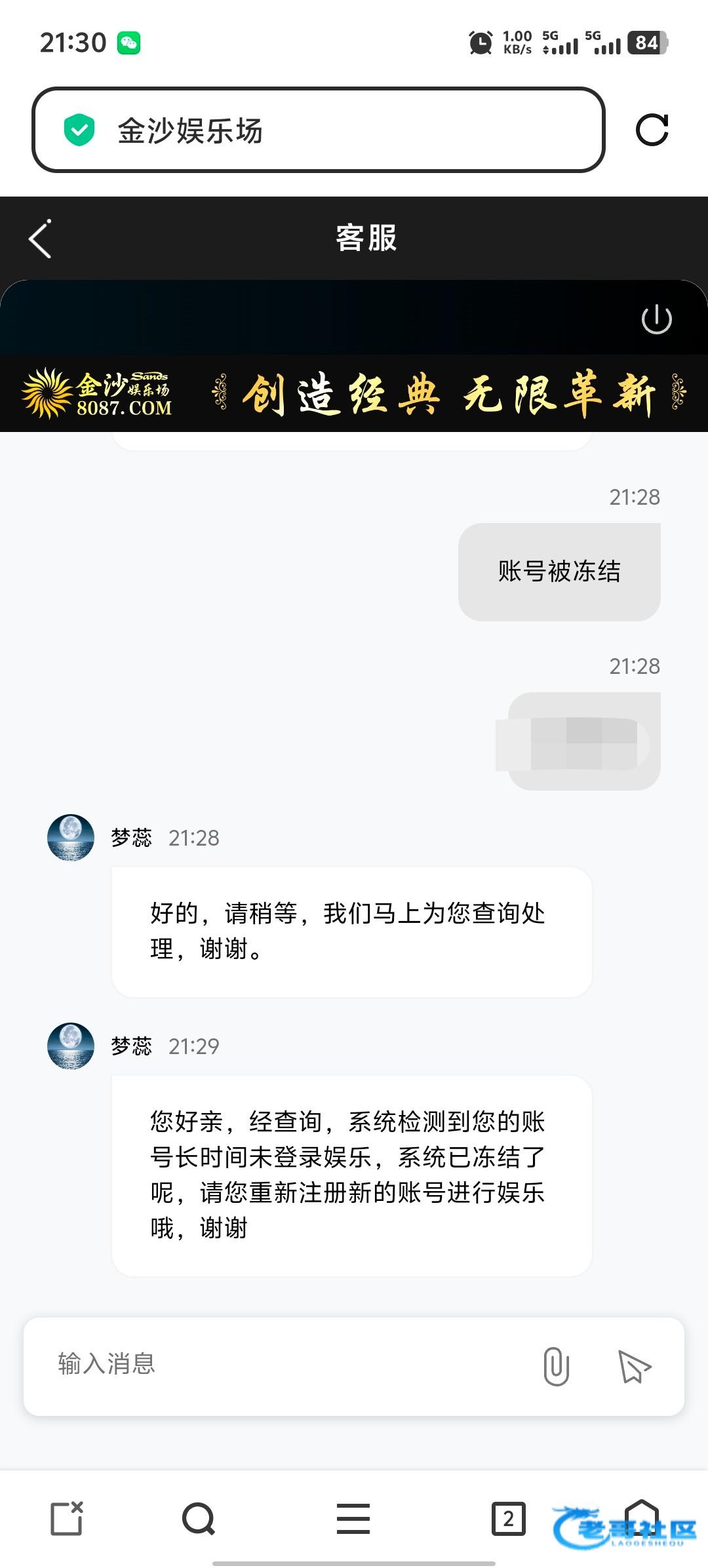Send the message with the arrow icon
Screen dimensions: 708x1568
click(x=634, y=1366)
